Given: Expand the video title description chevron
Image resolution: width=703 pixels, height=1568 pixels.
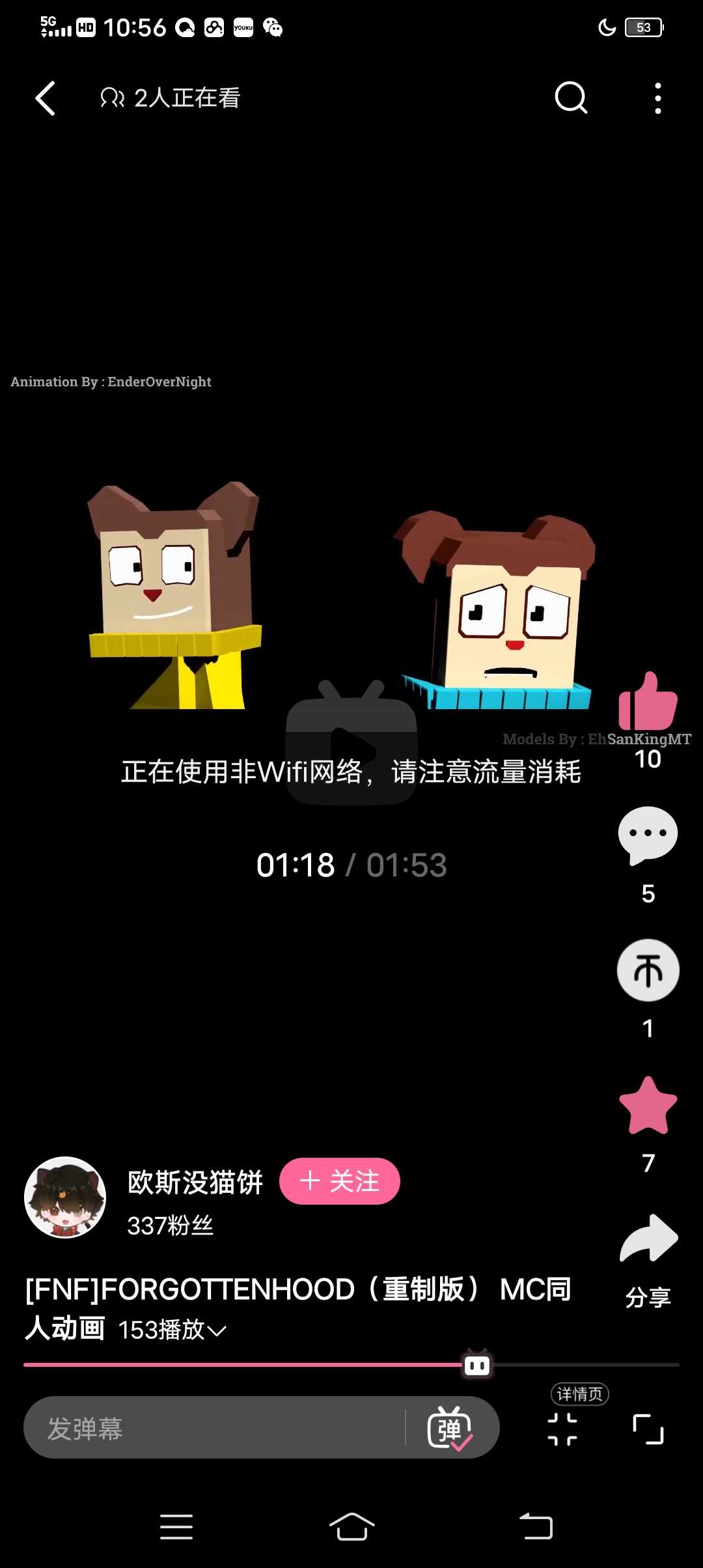Looking at the screenshot, I should click(x=217, y=1331).
